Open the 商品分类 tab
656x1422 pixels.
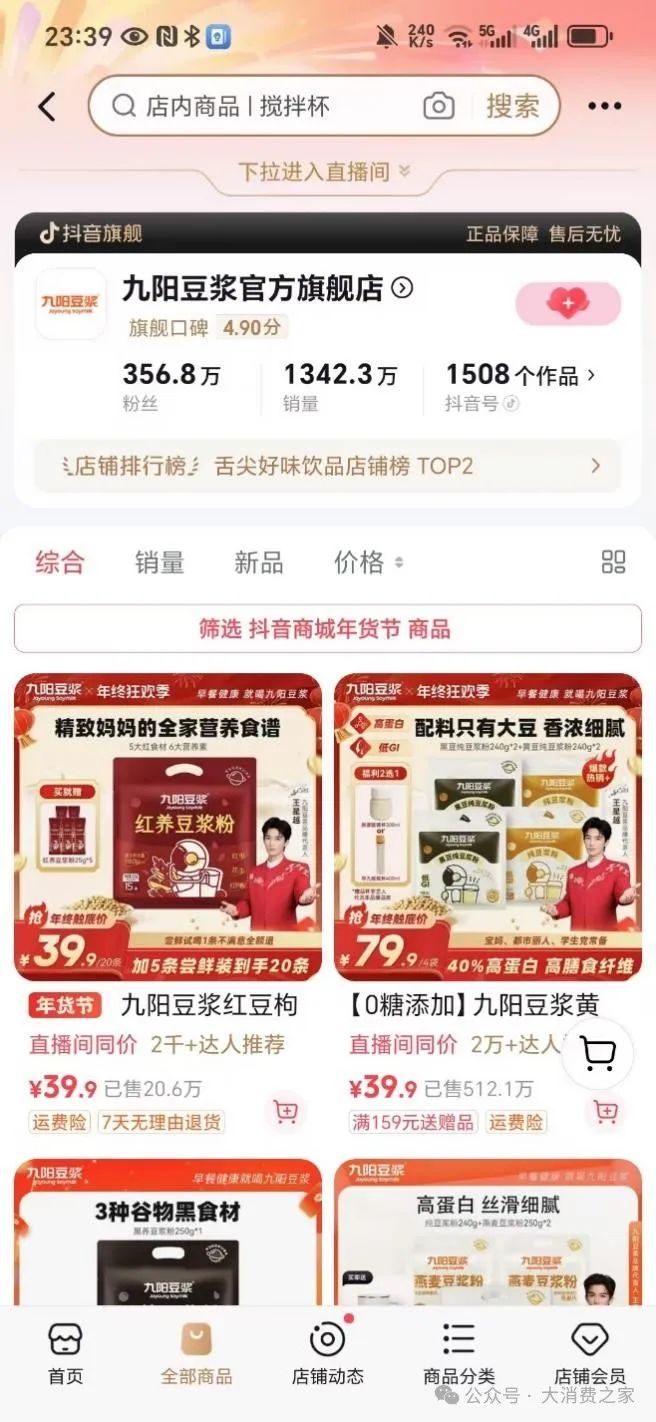click(458, 1354)
